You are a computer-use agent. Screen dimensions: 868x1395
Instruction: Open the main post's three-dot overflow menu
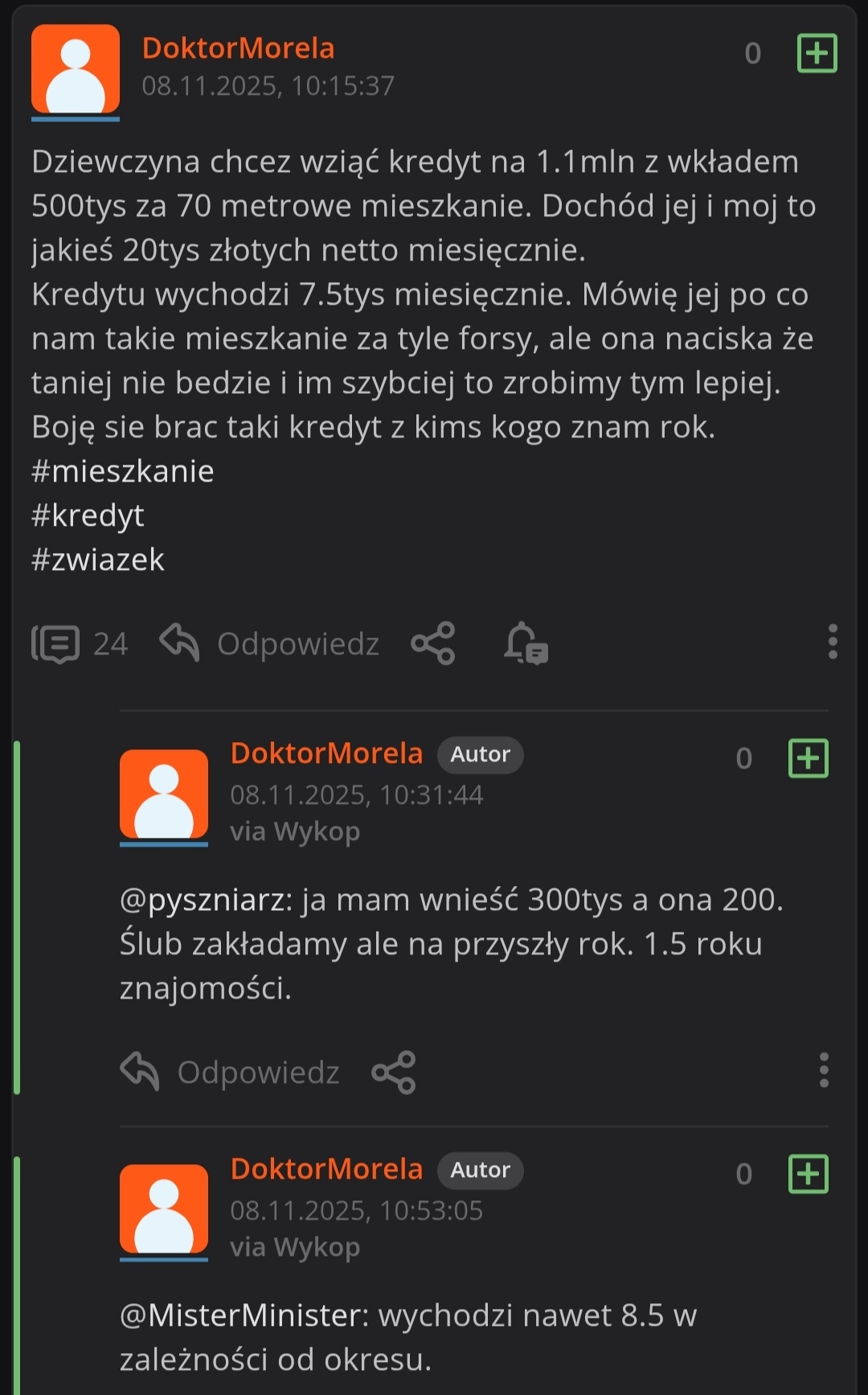point(833,642)
